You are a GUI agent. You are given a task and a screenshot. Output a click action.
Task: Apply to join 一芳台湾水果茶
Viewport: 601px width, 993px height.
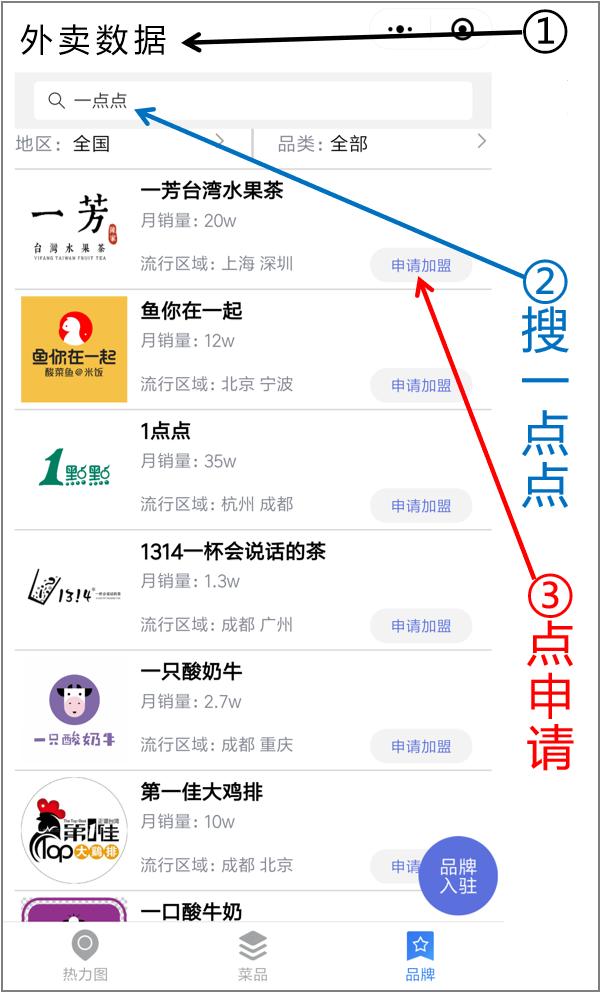(x=420, y=266)
